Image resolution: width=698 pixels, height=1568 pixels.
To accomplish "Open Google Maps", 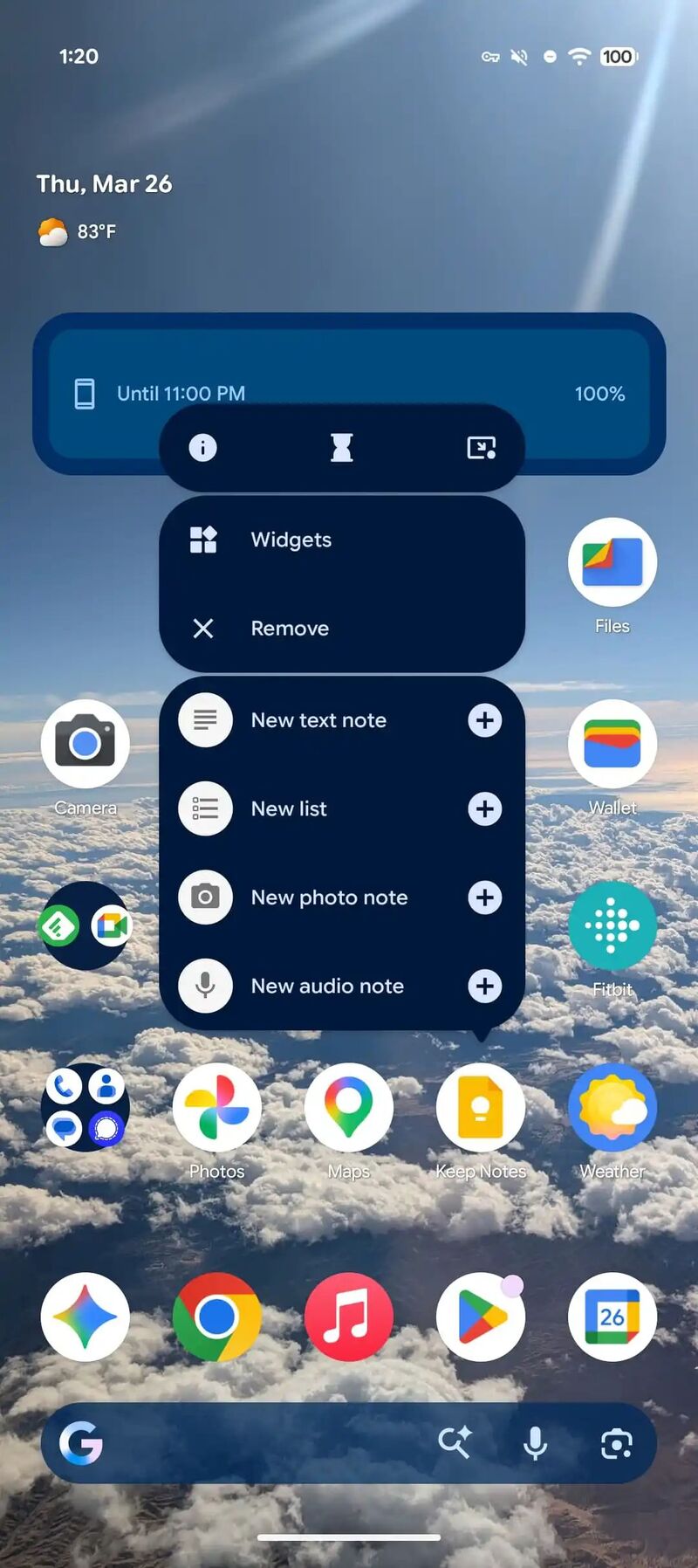I will tap(348, 1107).
